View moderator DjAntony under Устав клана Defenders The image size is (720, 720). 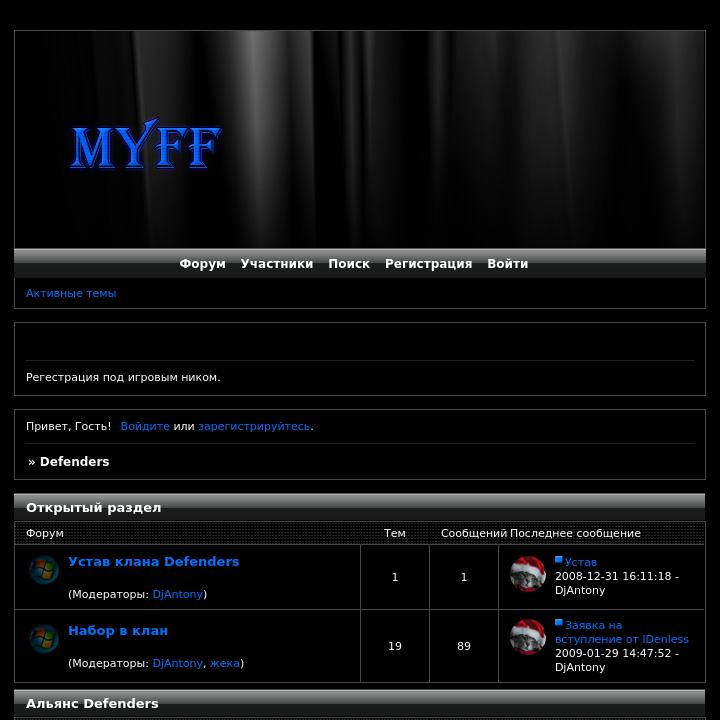pyautogui.click(x=177, y=594)
